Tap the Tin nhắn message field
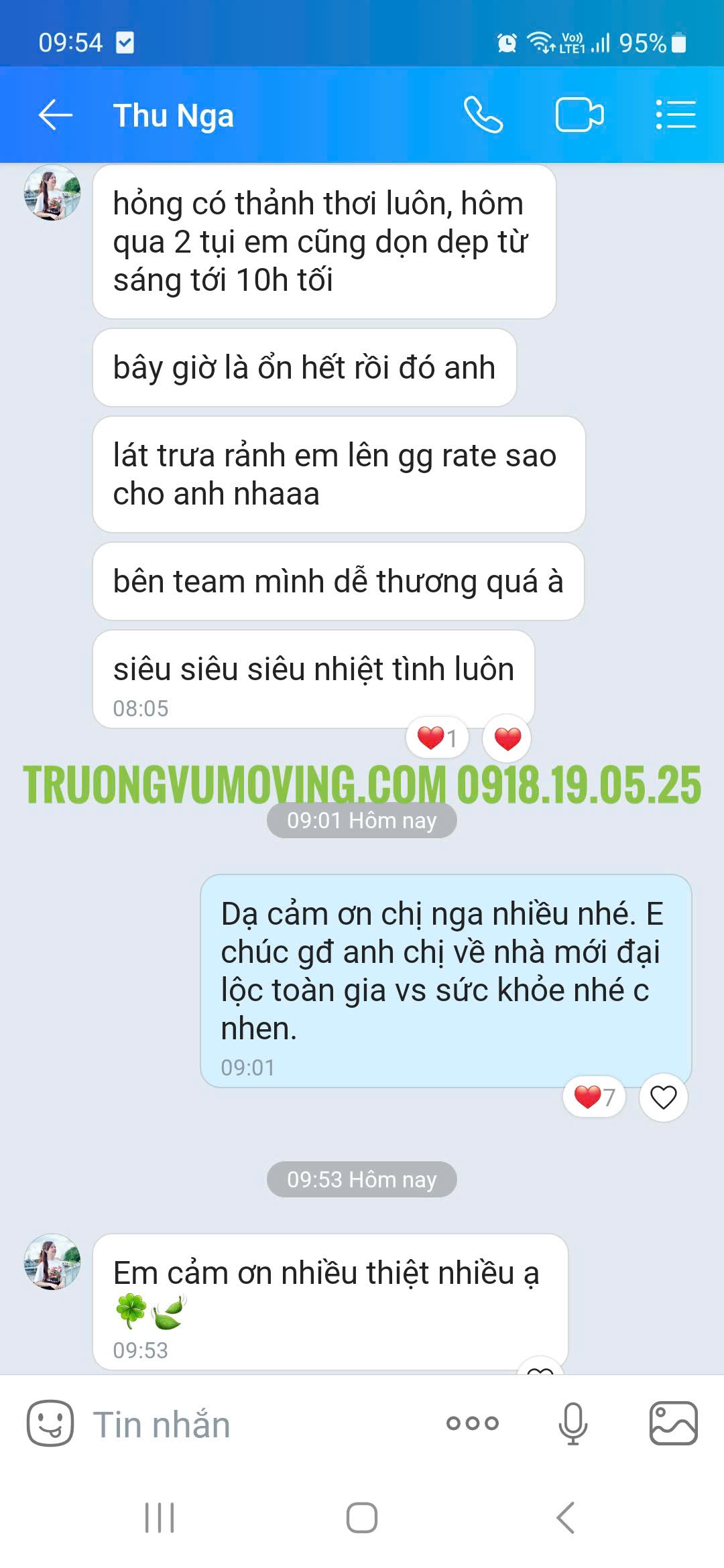 261,1424
